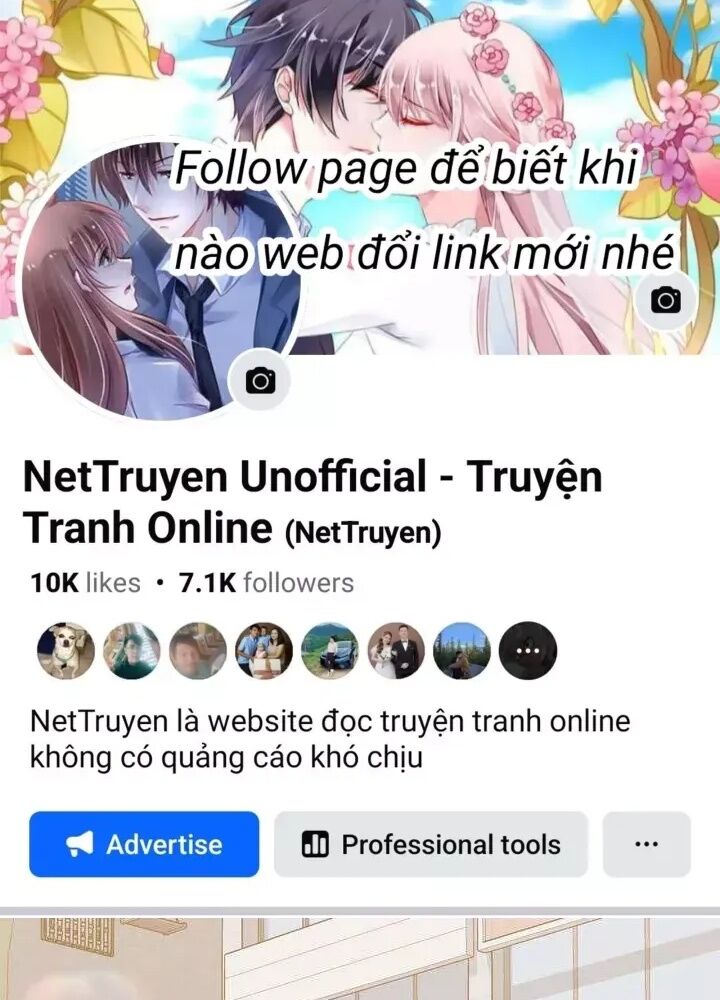The image size is (720, 1000).
Task: View the 7.1K followers list
Action: (266, 583)
